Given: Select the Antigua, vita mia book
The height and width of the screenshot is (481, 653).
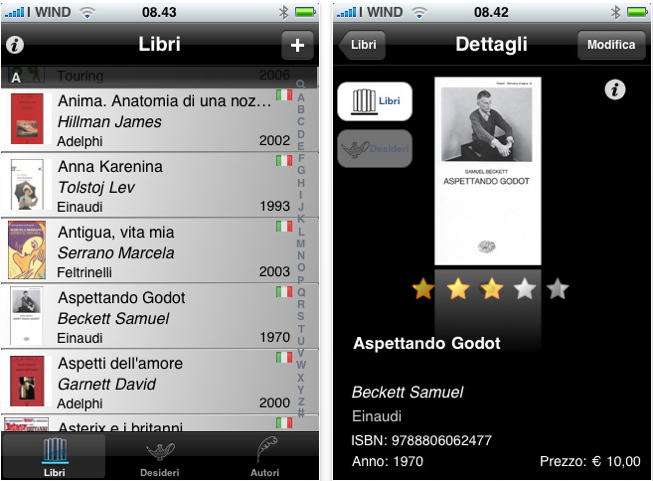Looking at the screenshot, I should tap(150, 252).
